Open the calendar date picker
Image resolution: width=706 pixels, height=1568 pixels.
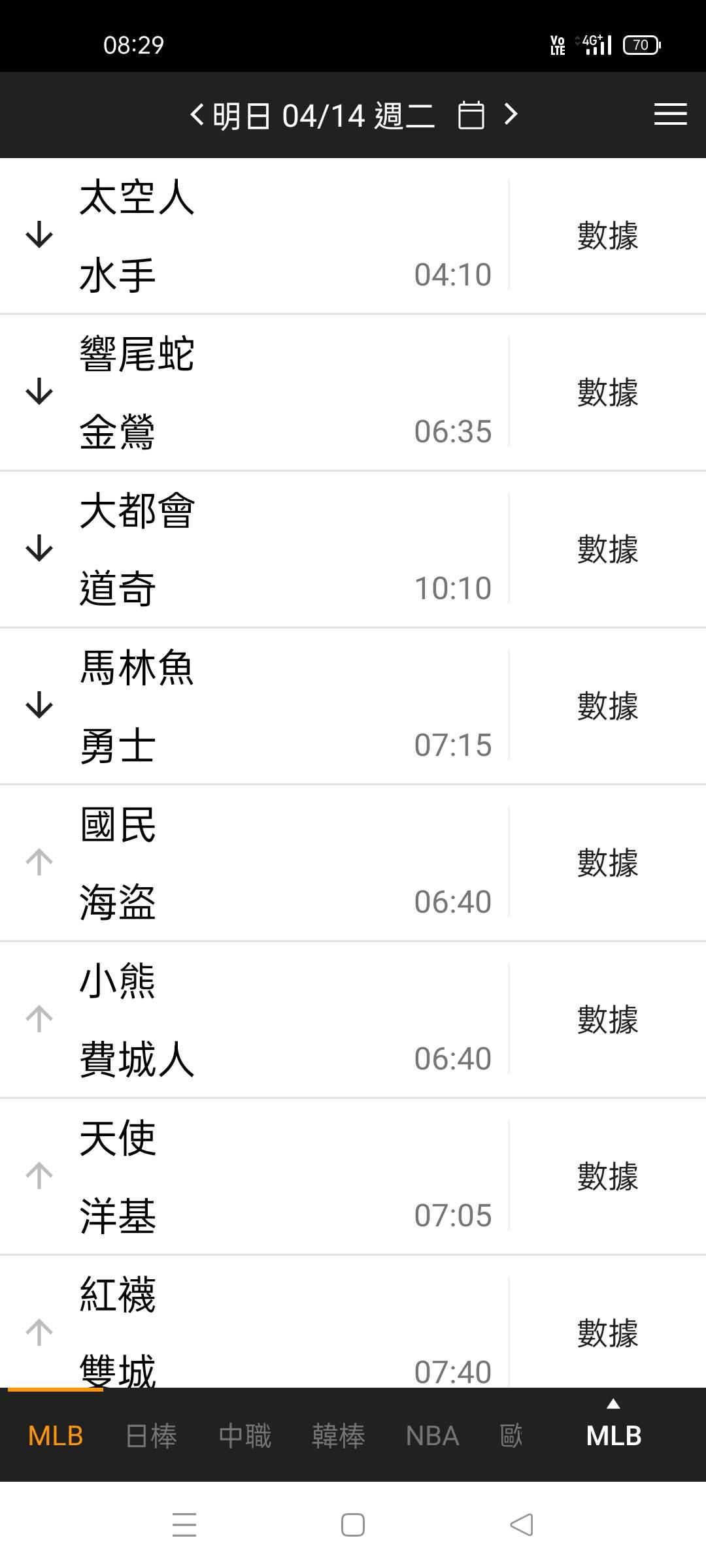pos(471,116)
